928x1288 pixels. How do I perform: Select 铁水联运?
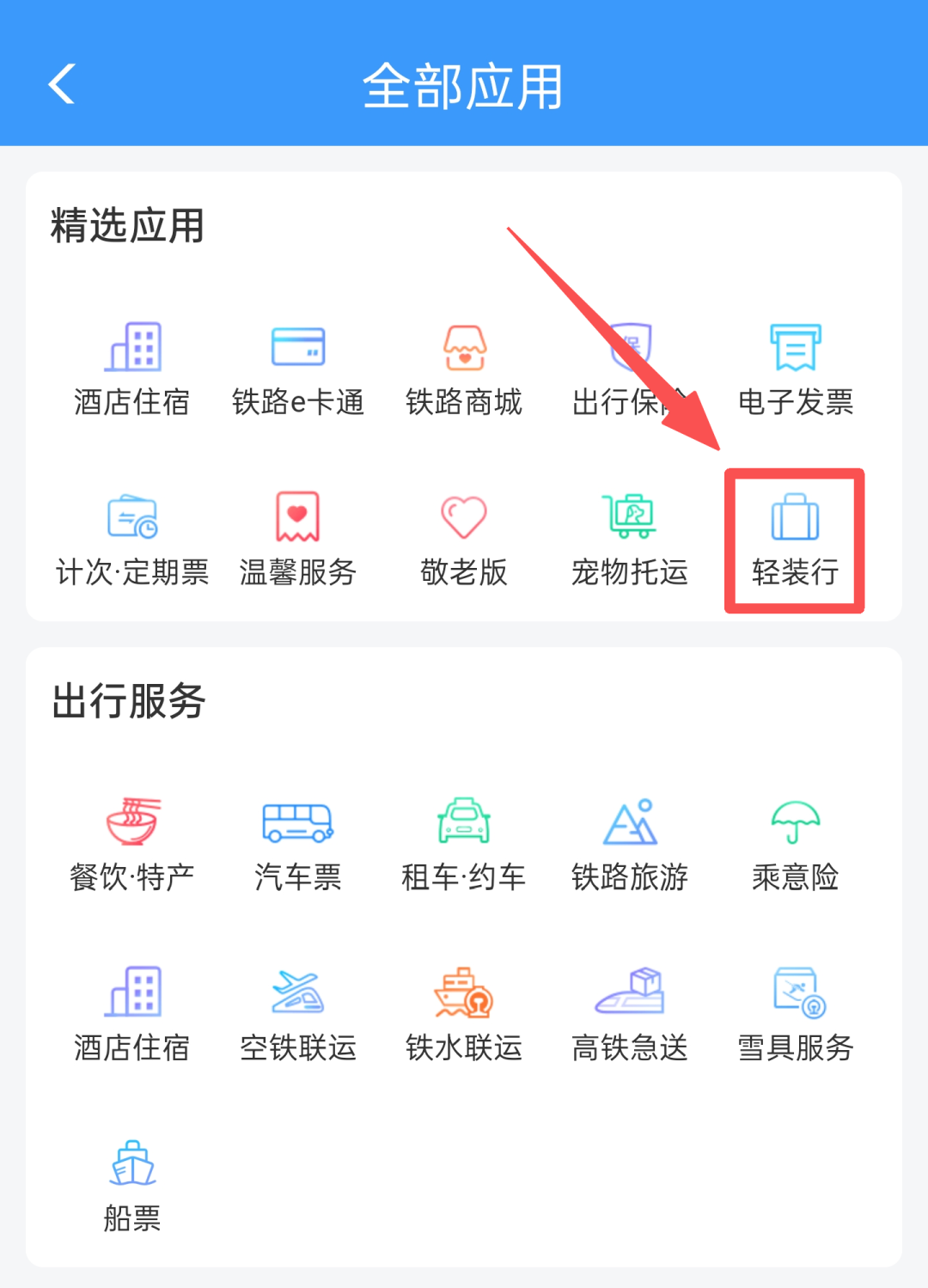coord(464,1011)
